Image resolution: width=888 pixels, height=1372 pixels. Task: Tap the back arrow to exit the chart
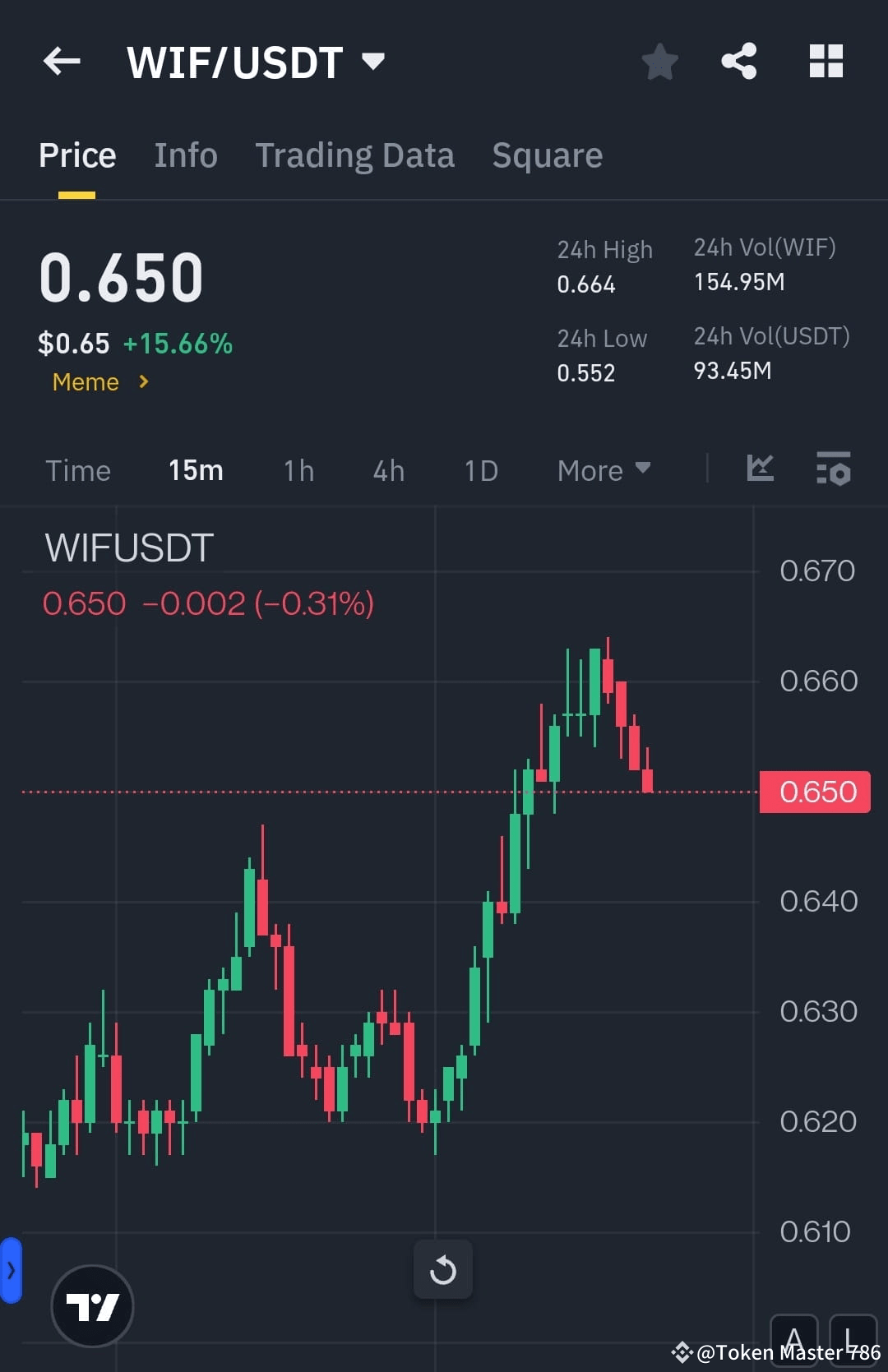pos(62,62)
